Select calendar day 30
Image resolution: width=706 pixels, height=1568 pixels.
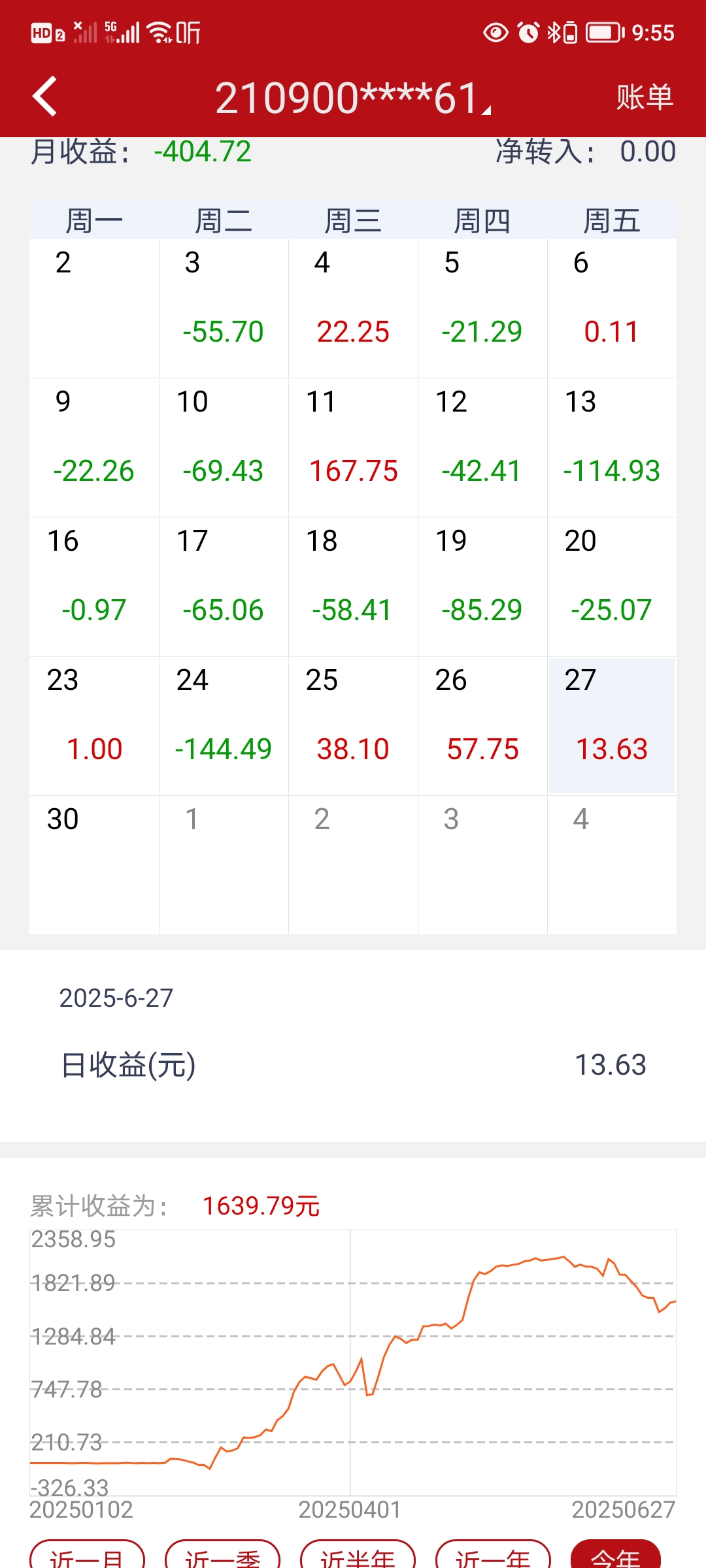(94, 864)
